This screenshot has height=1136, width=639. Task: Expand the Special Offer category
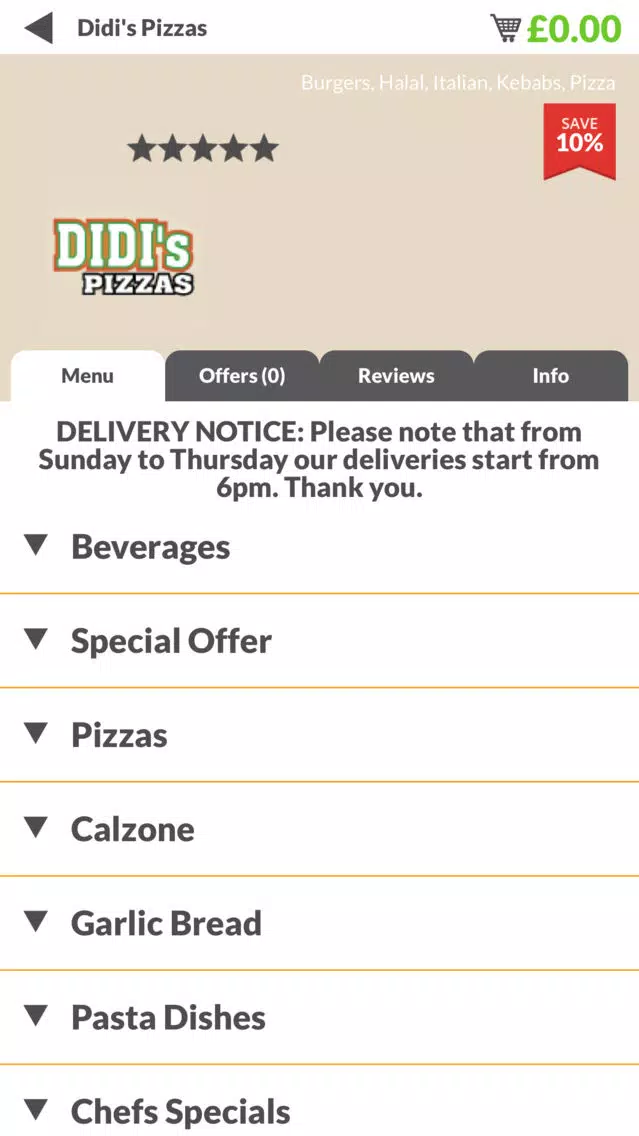[x=320, y=641]
